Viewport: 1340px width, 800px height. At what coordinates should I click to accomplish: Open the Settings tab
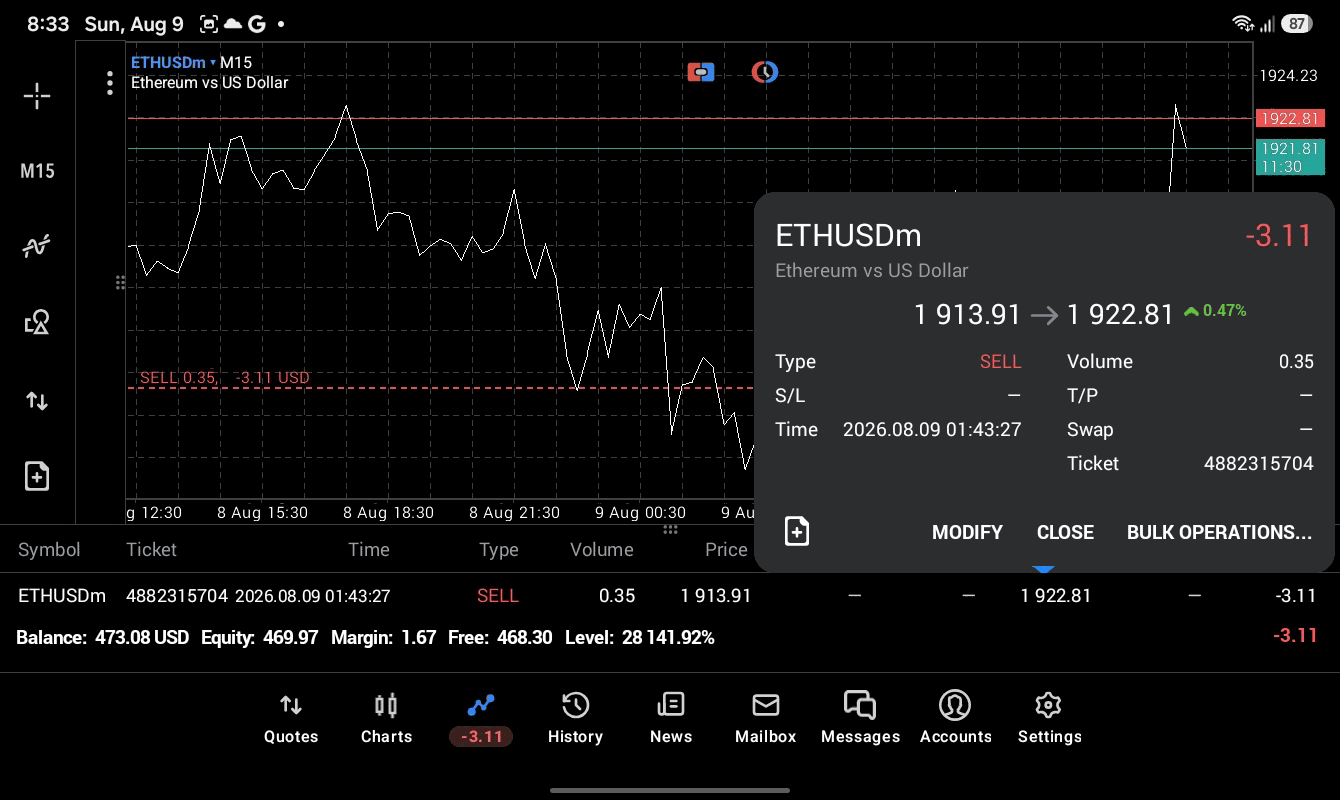tap(1049, 719)
